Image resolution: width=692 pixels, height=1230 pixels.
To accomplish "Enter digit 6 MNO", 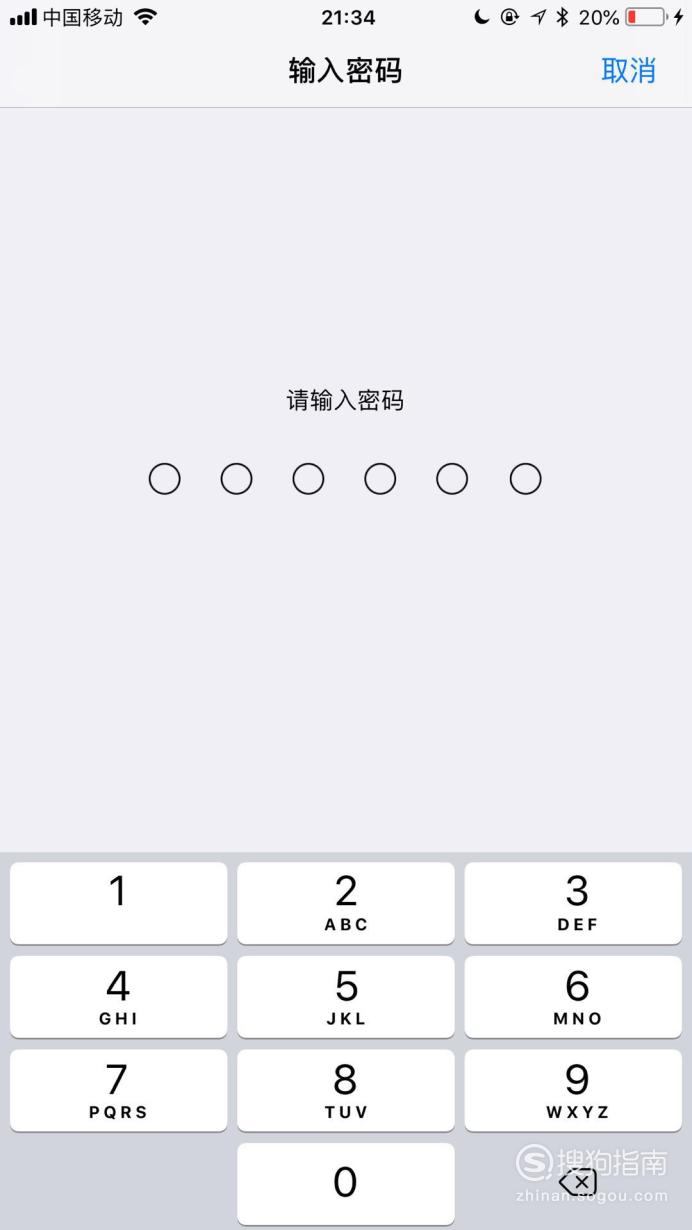I will (573, 997).
